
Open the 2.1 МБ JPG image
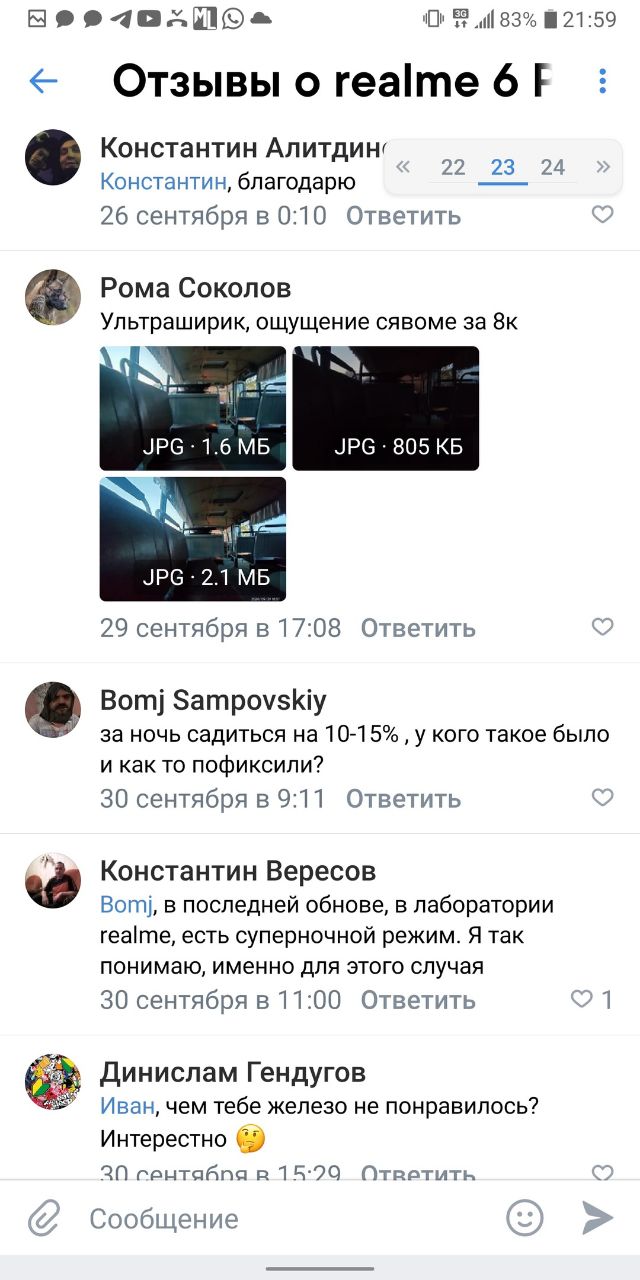(x=193, y=539)
